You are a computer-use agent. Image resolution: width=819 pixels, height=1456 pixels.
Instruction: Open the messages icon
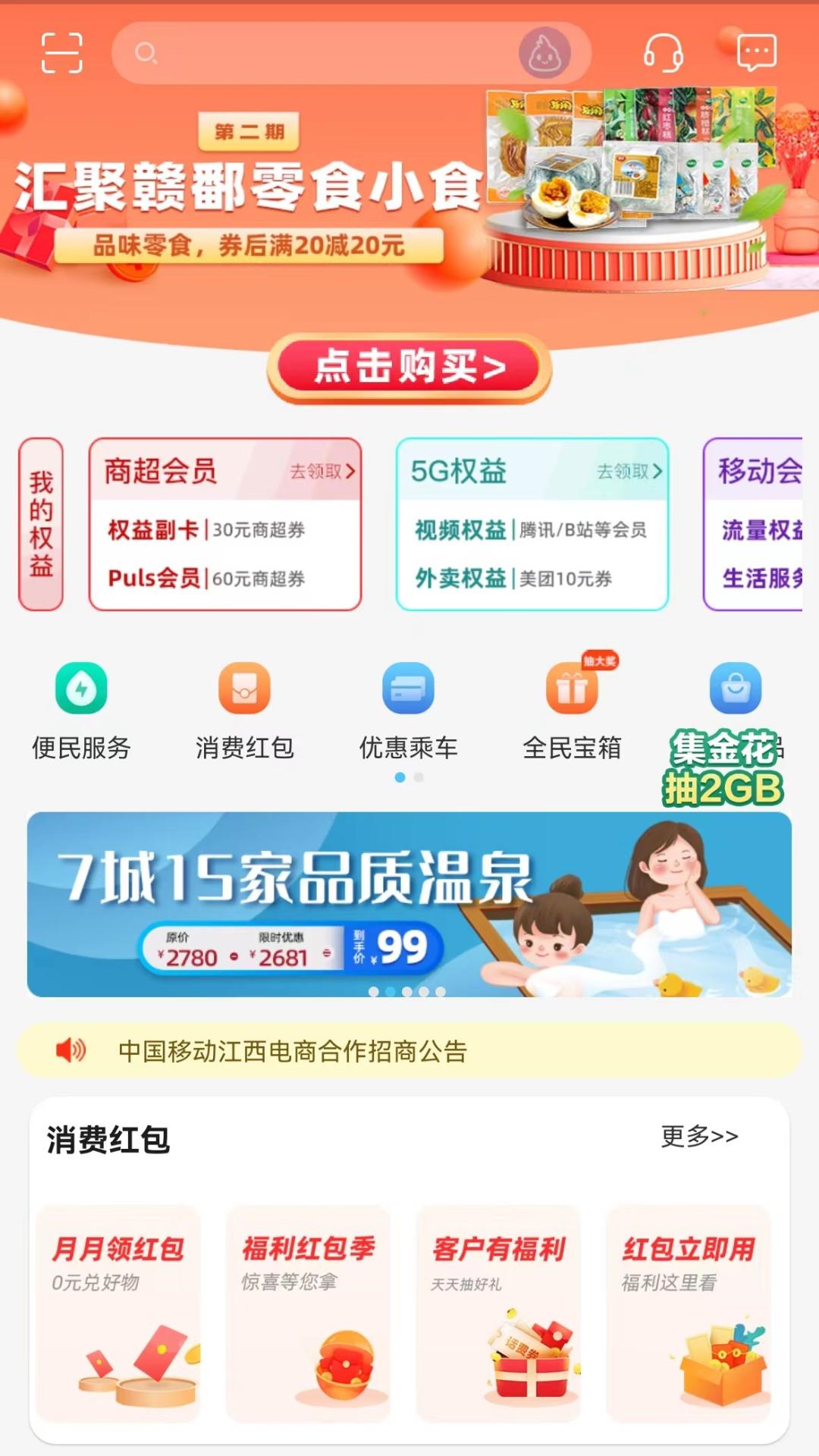[x=756, y=53]
